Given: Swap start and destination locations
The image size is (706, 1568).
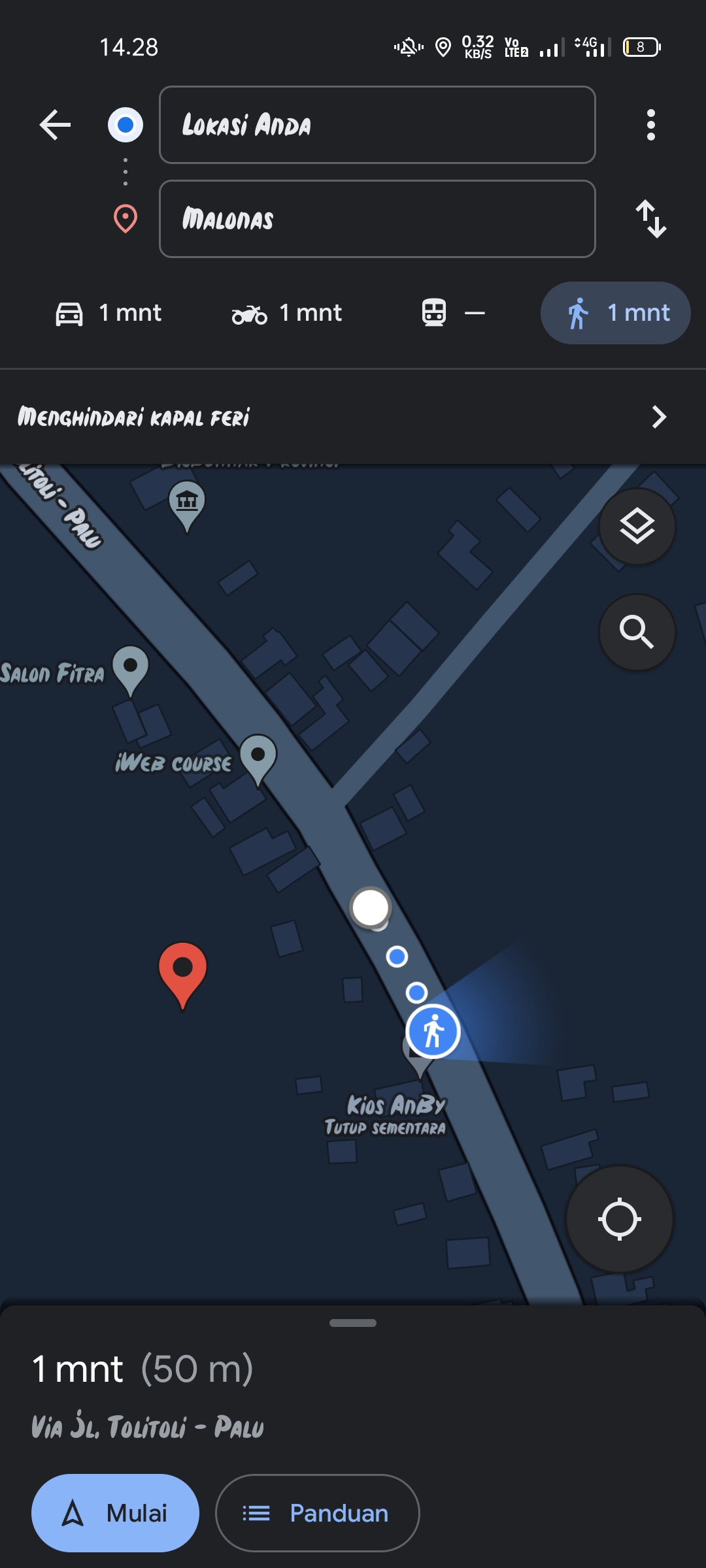Looking at the screenshot, I should [x=651, y=219].
